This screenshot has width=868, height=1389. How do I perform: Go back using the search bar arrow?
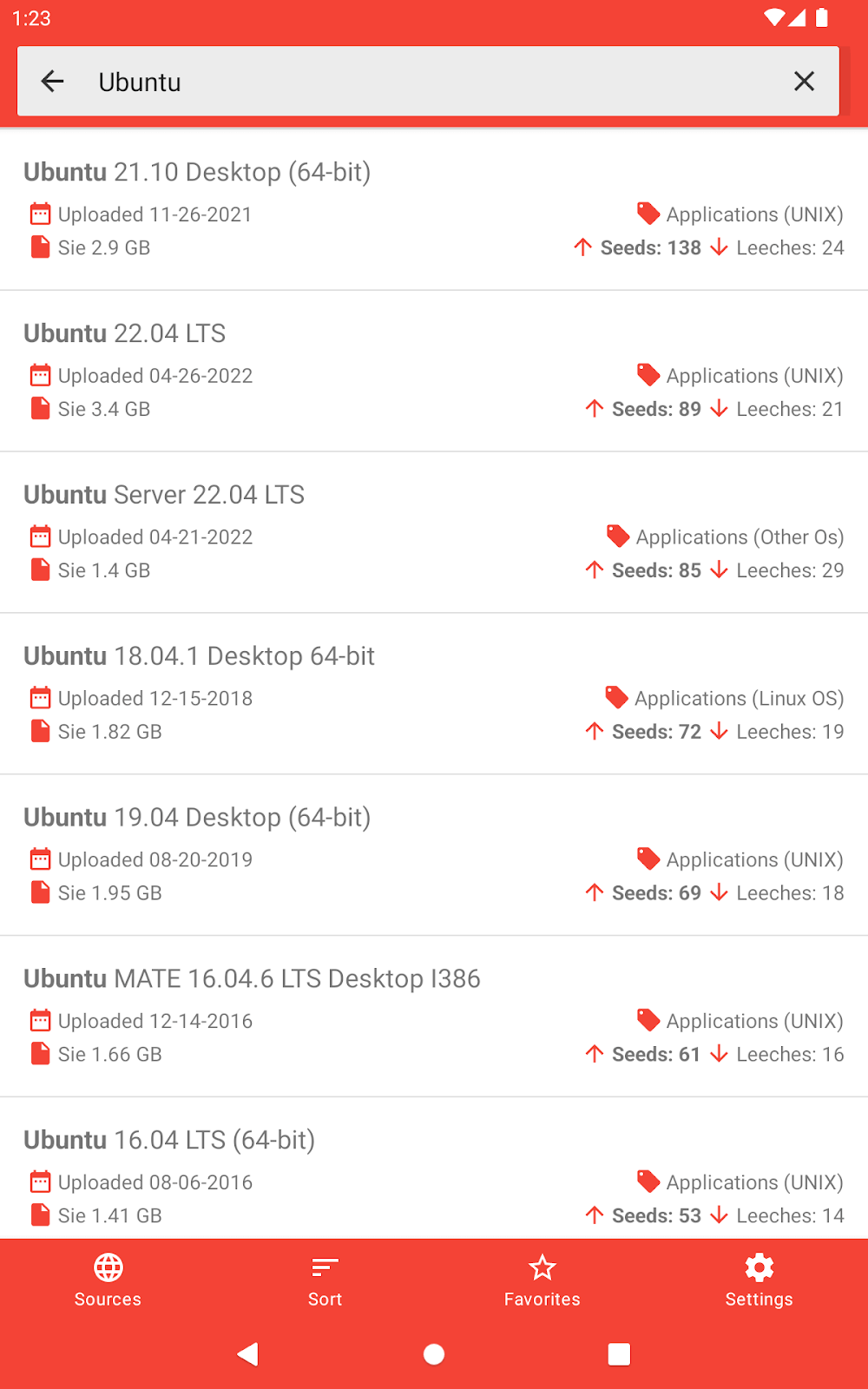(53, 82)
